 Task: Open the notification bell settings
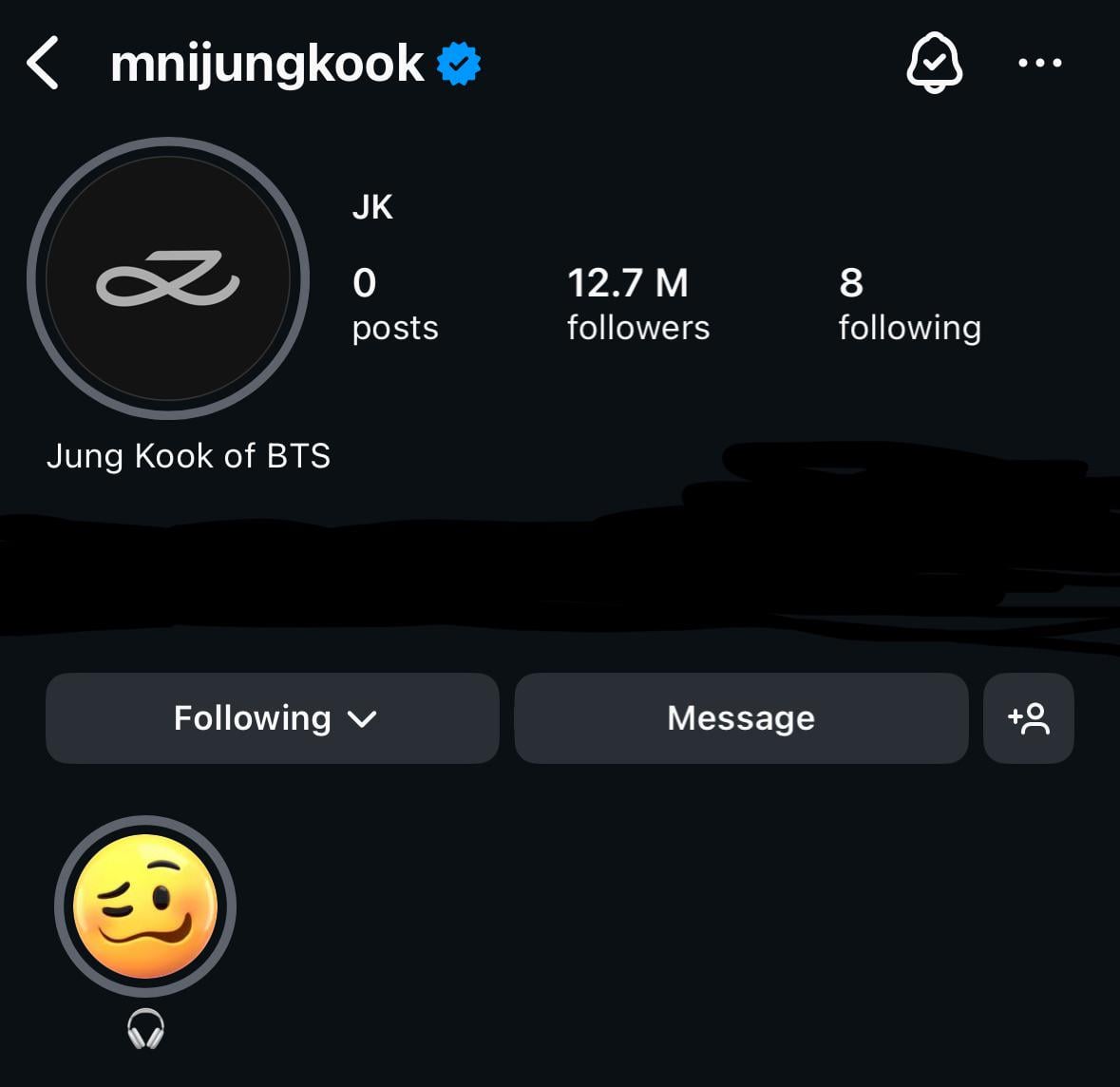click(934, 64)
